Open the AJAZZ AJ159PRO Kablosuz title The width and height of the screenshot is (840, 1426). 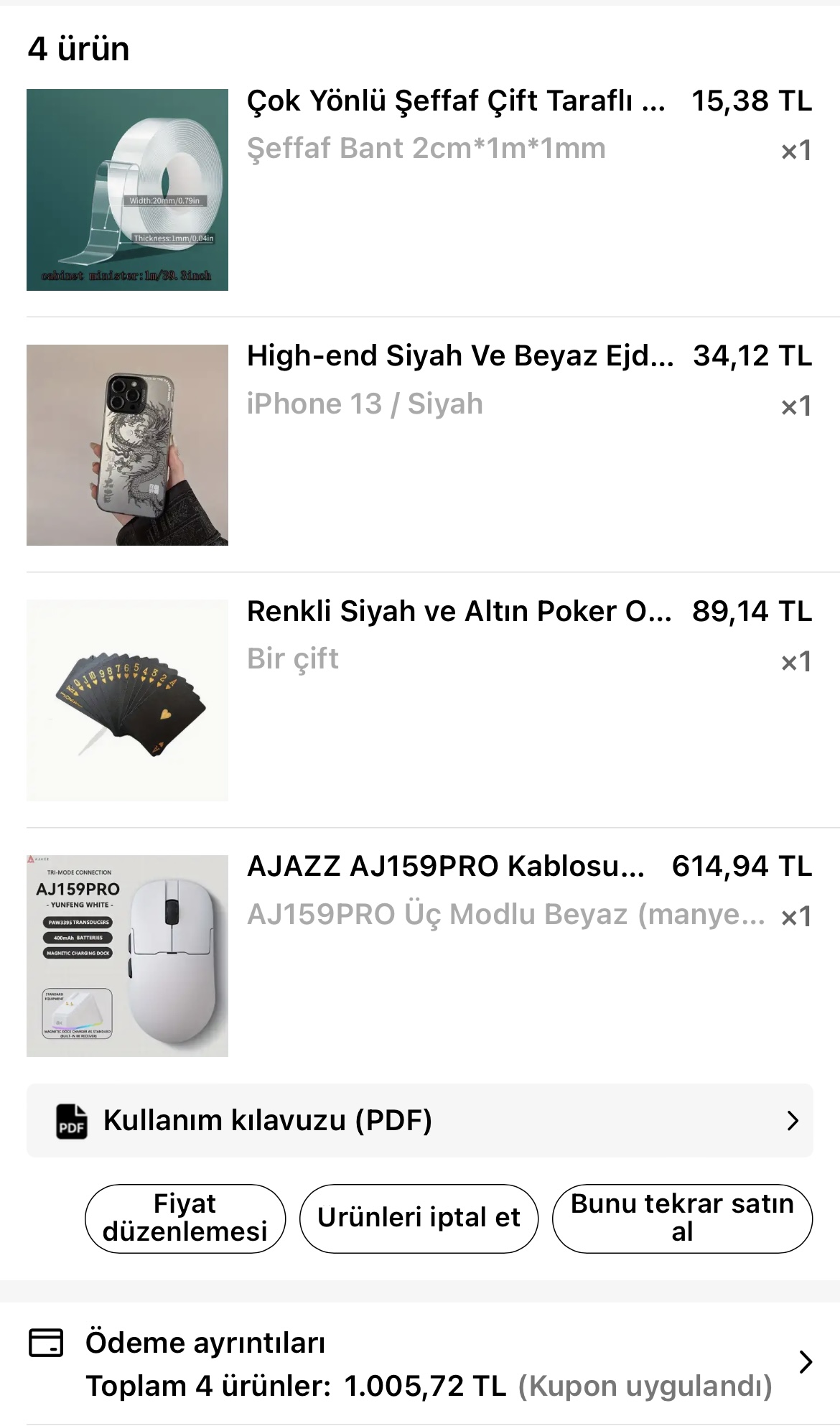pos(445,867)
